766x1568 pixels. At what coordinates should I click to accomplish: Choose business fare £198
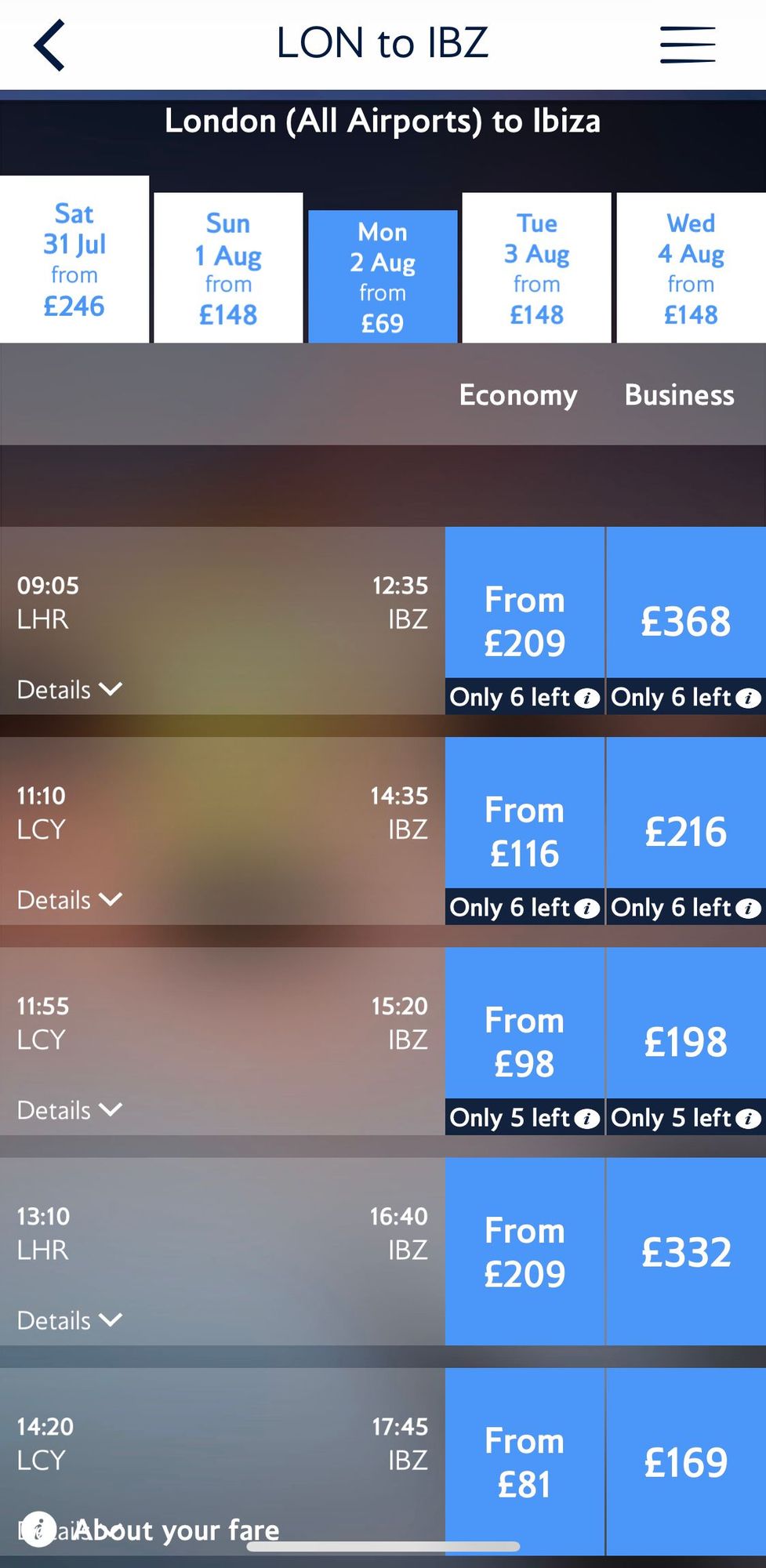pyautogui.click(x=686, y=1041)
